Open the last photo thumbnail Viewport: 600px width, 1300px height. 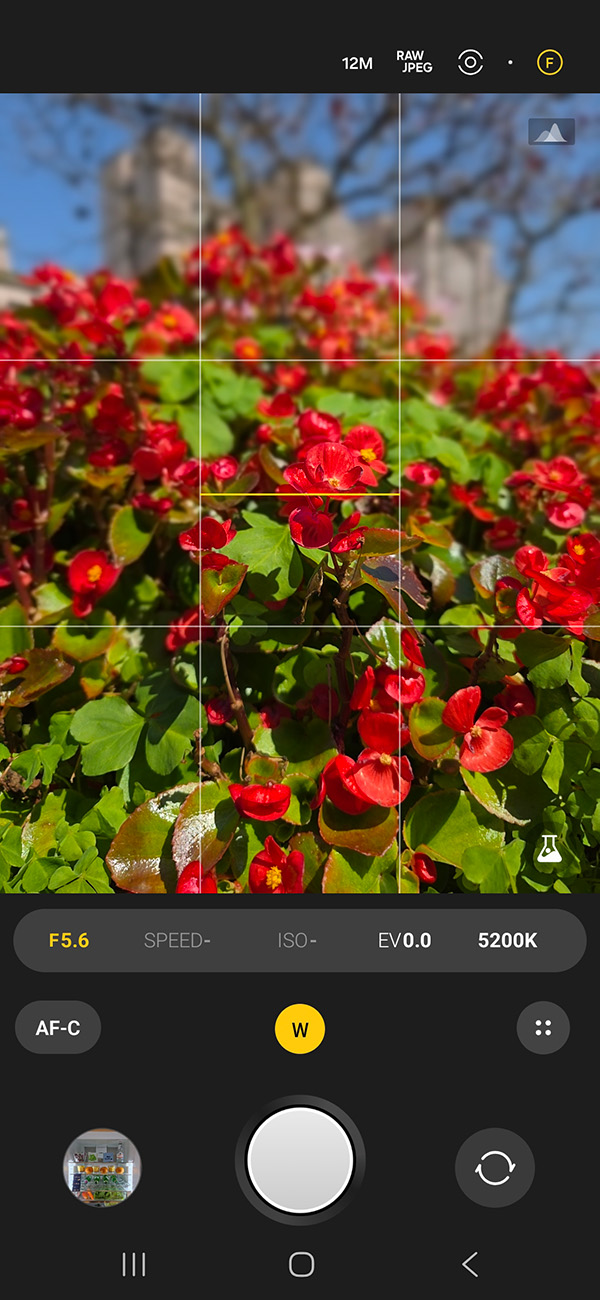click(102, 1168)
